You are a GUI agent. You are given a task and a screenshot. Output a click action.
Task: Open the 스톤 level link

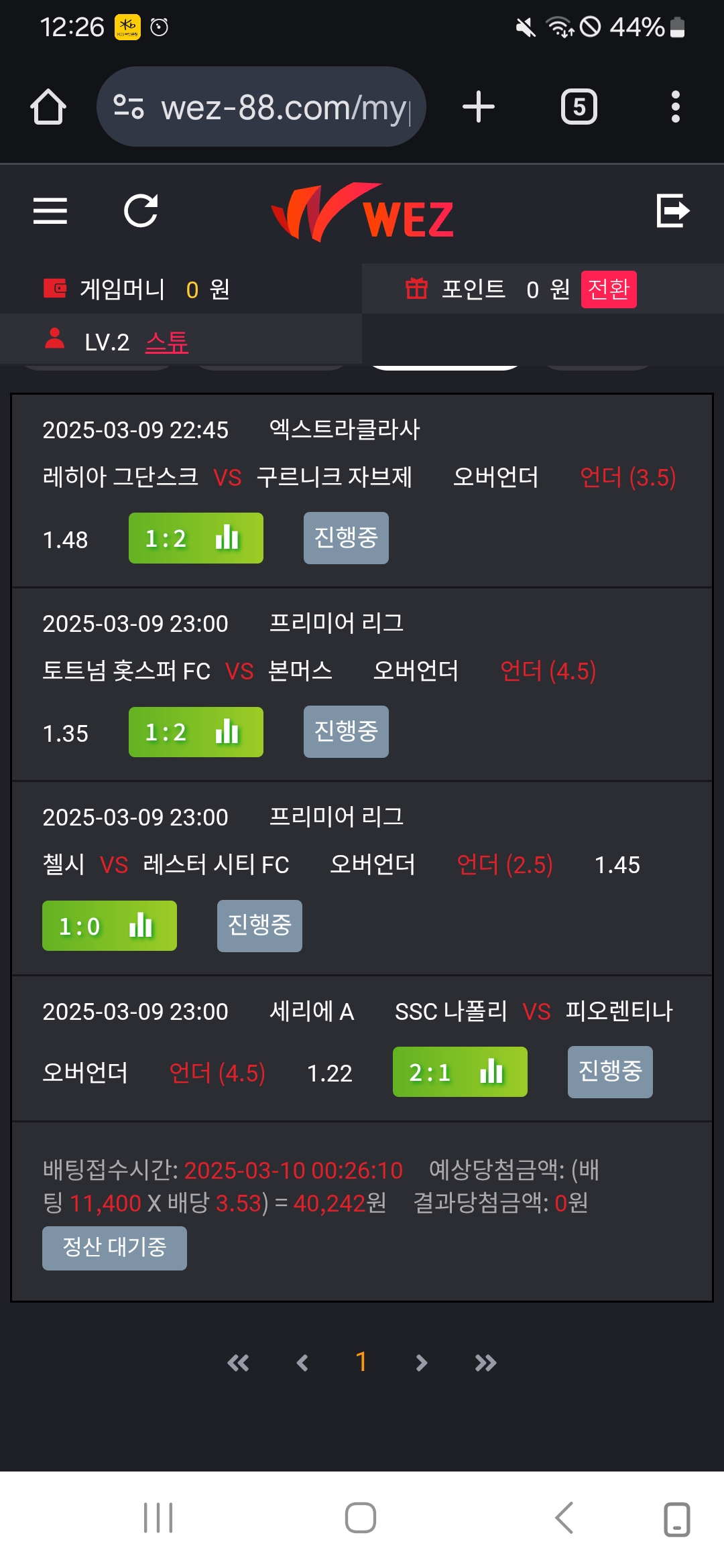(167, 342)
